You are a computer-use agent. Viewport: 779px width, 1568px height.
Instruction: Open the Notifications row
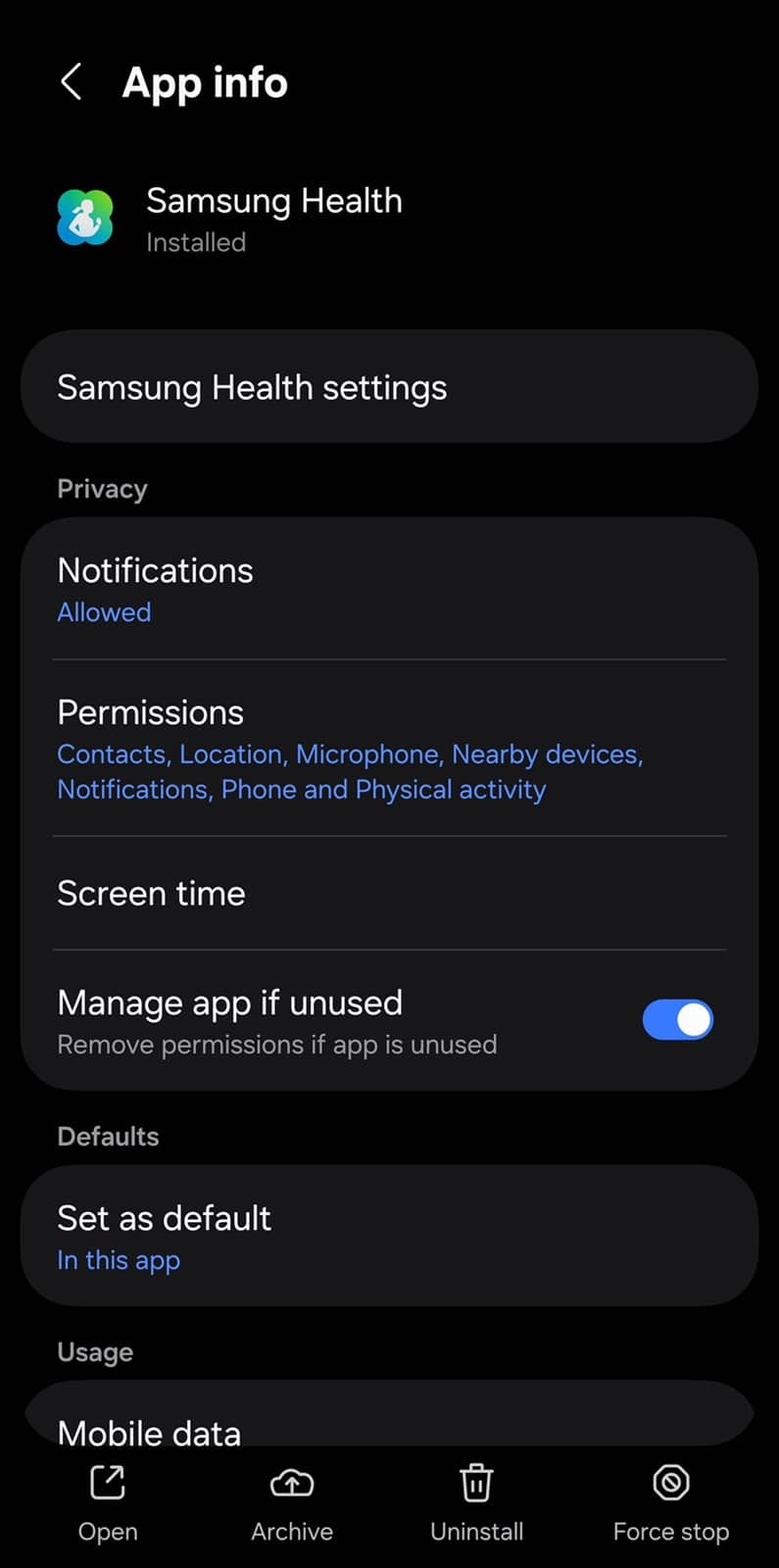coord(389,589)
